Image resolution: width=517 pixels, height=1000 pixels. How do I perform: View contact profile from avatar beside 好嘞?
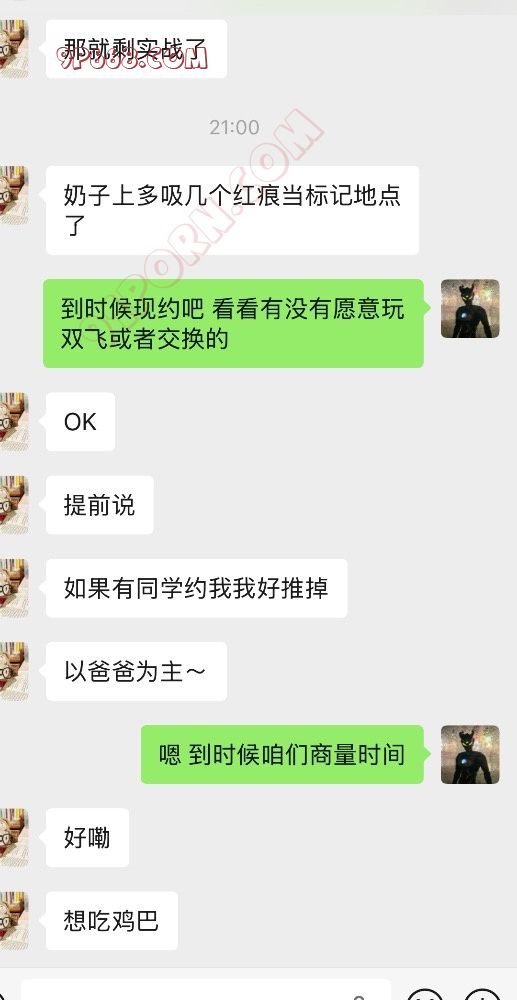click(13, 837)
